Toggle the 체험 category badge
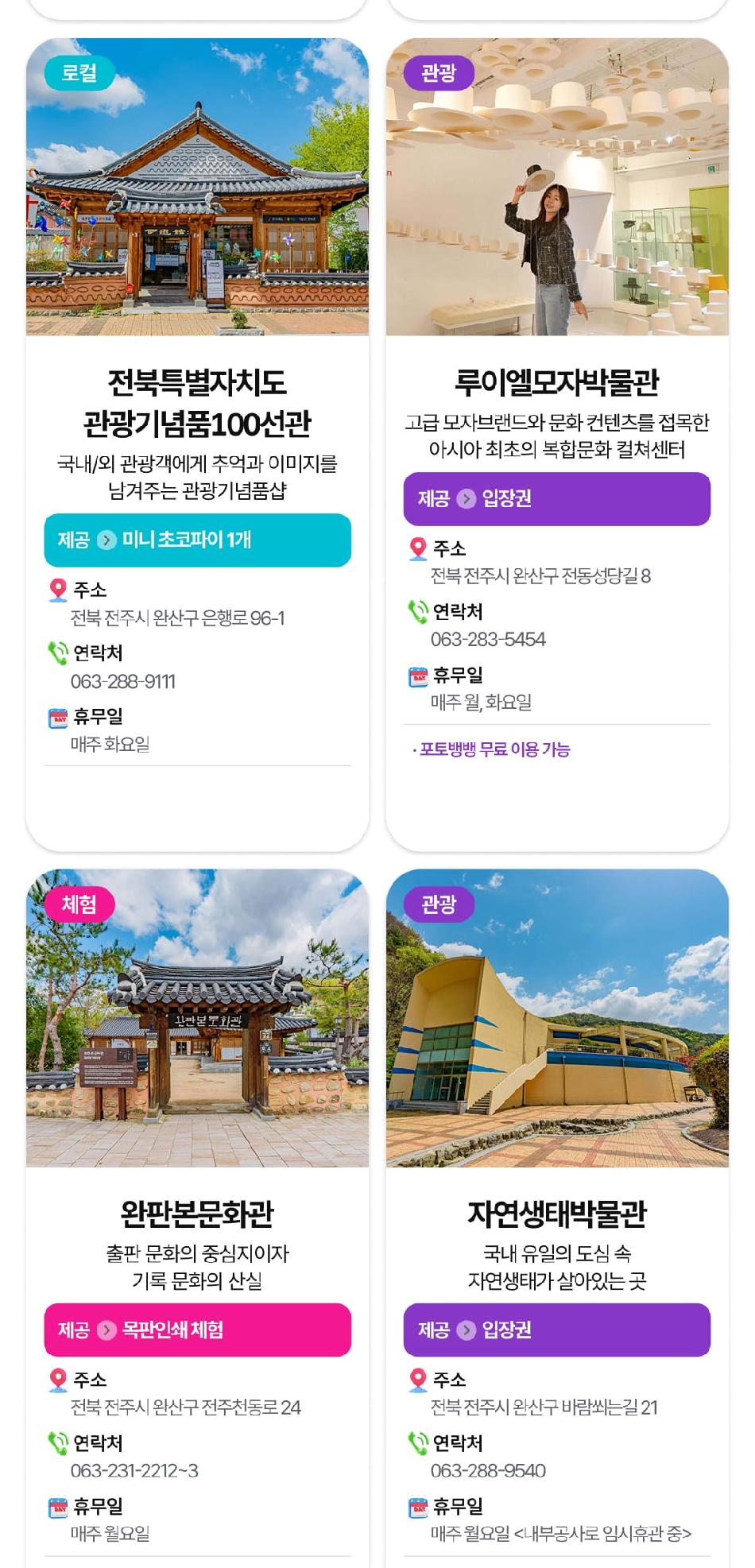The height and width of the screenshot is (1568, 755). pyautogui.click(x=76, y=904)
